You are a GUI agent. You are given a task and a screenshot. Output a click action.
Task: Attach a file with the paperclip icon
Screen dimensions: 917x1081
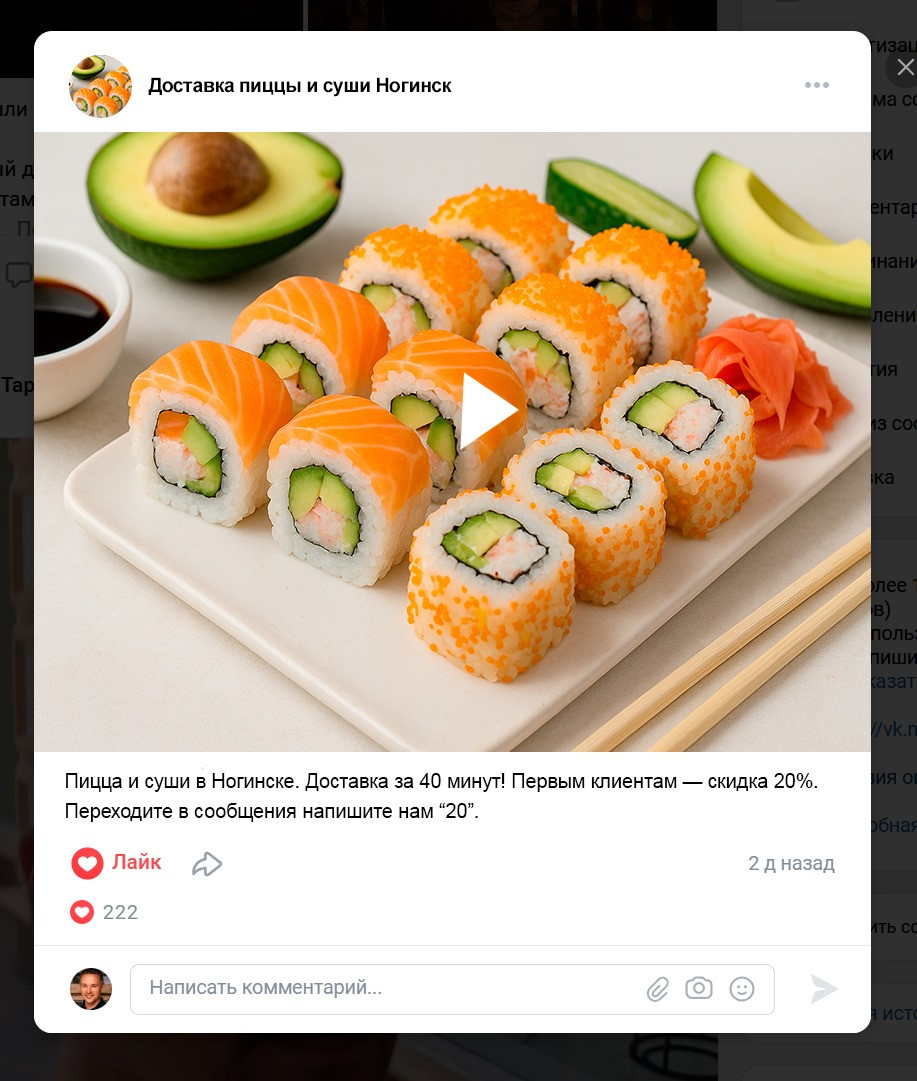pyautogui.click(x=657, y=989)
